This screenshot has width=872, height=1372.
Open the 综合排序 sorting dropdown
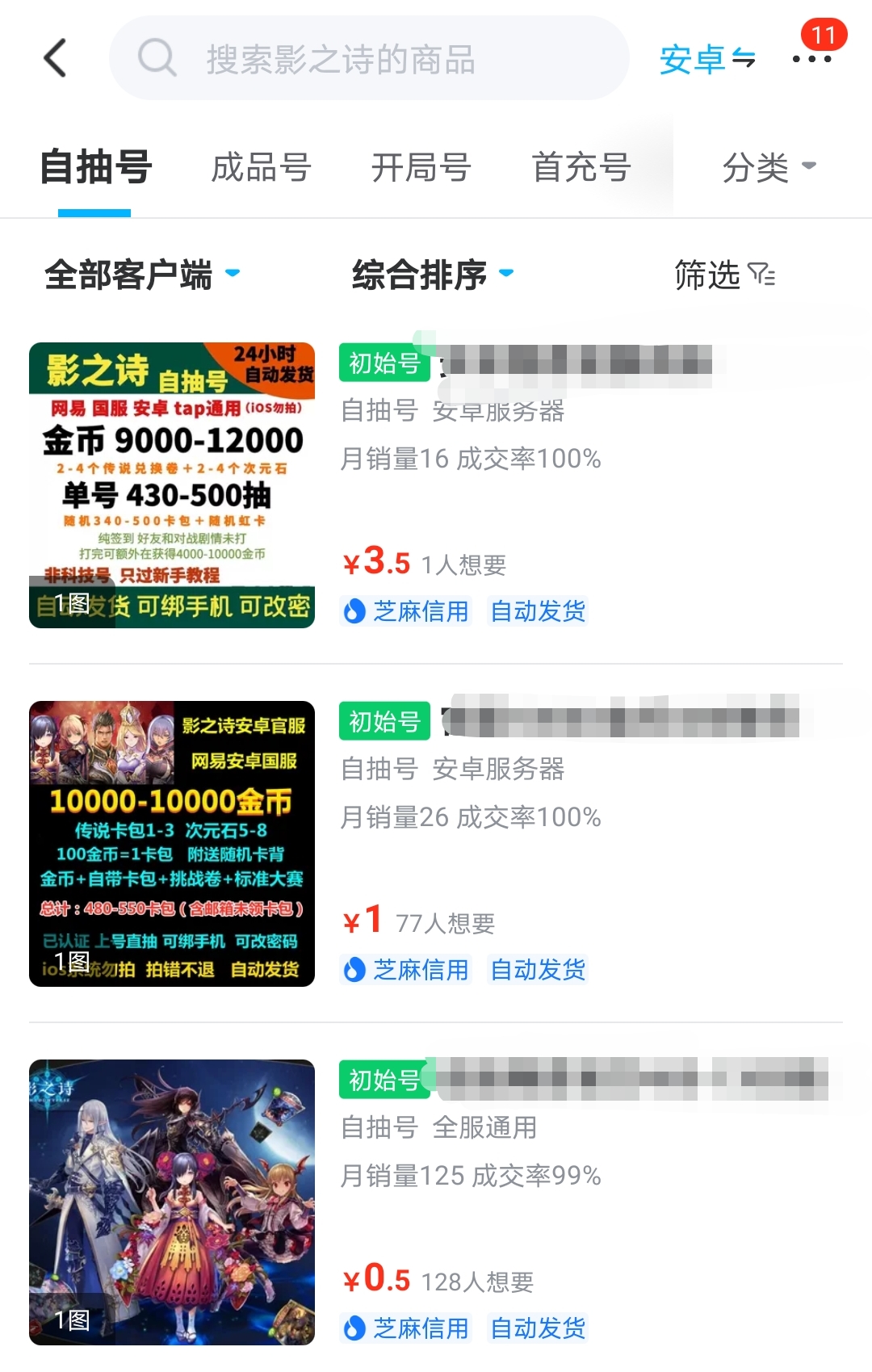pos(432,275)
